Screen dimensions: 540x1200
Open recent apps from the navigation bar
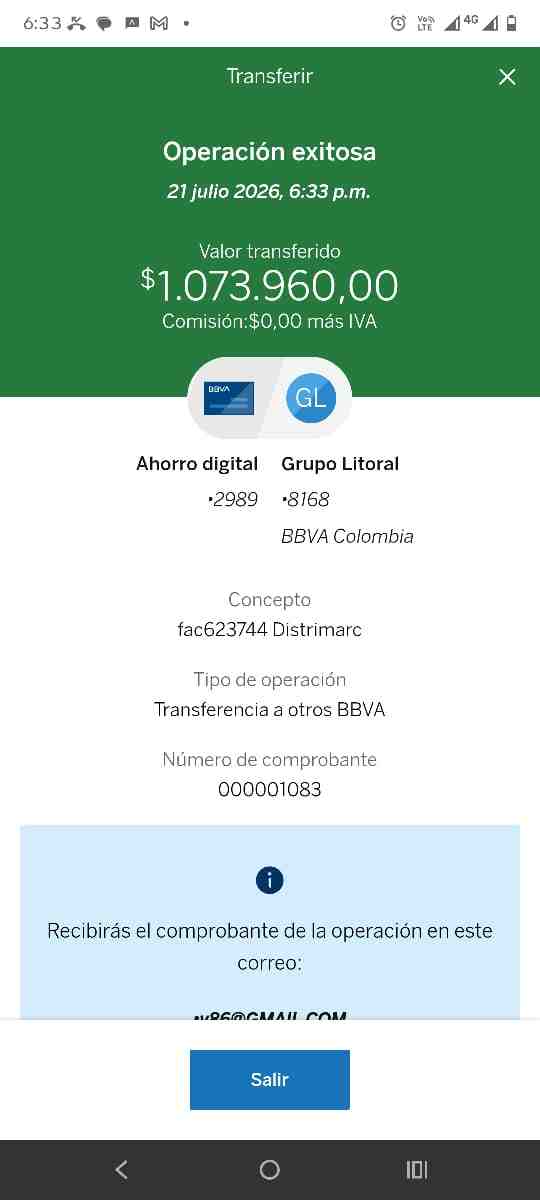pyautogui.click(x=417, y=1169)
